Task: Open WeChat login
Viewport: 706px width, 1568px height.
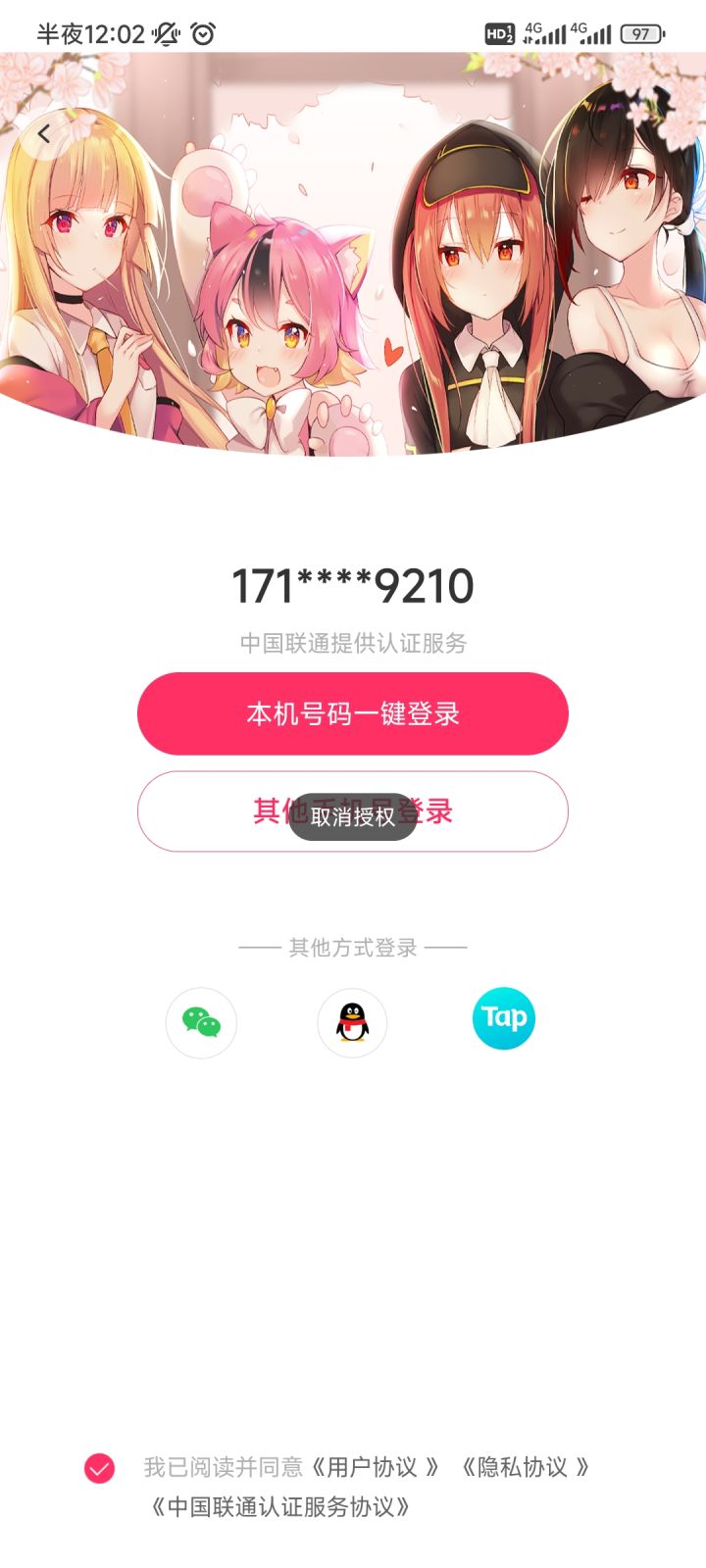Action: tap(202, 1021)
